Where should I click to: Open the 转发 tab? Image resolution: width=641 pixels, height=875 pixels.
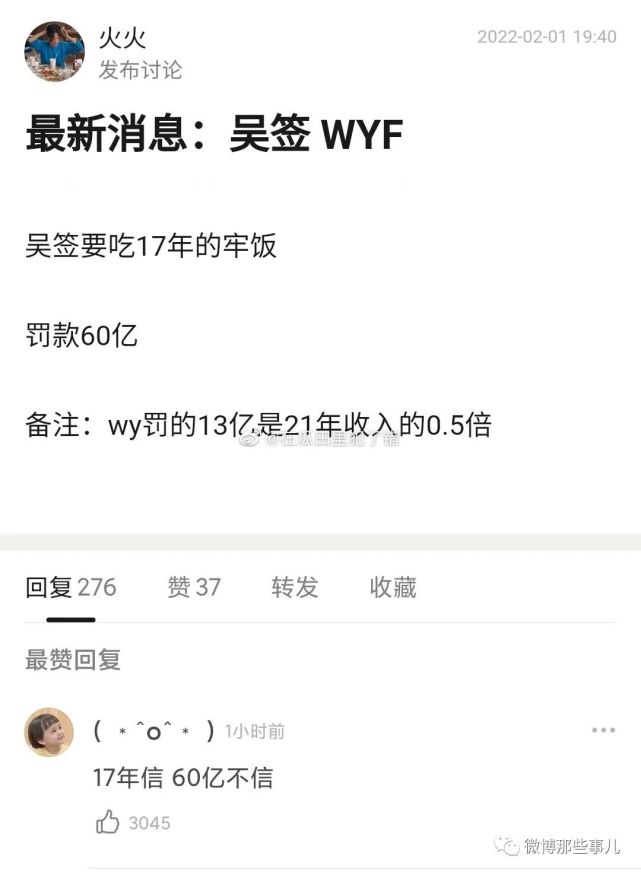pos(294,587)
